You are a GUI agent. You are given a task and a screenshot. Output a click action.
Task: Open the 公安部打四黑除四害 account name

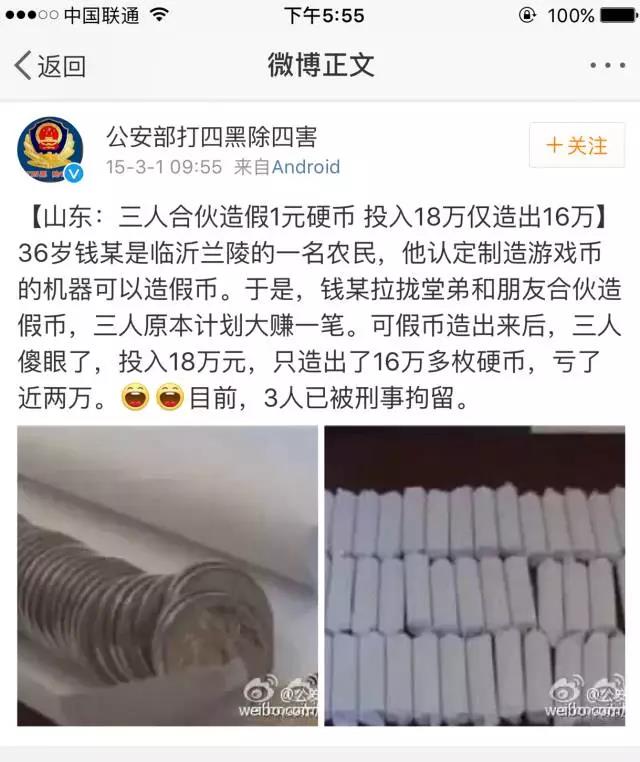tap(211, 136)
